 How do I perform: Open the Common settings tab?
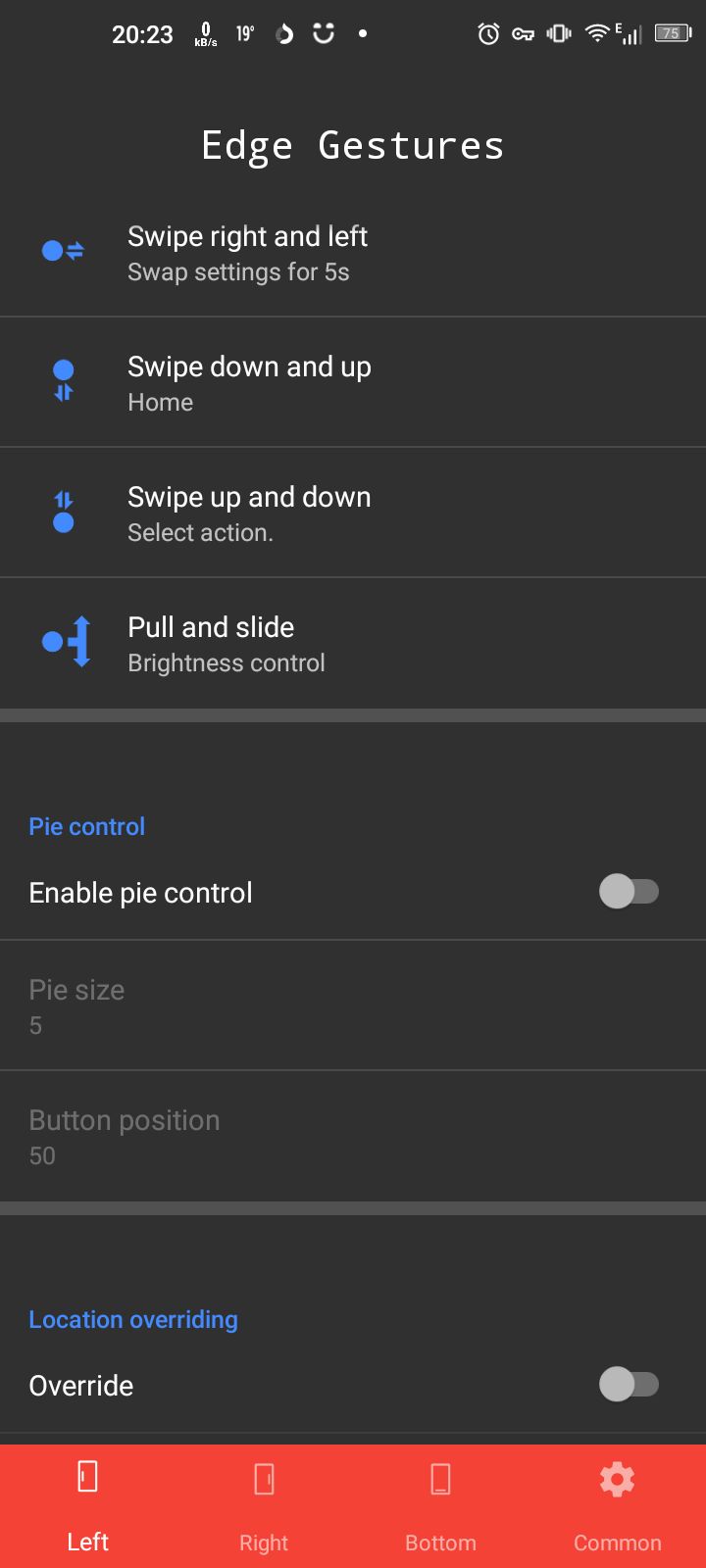click(617, 1506)
